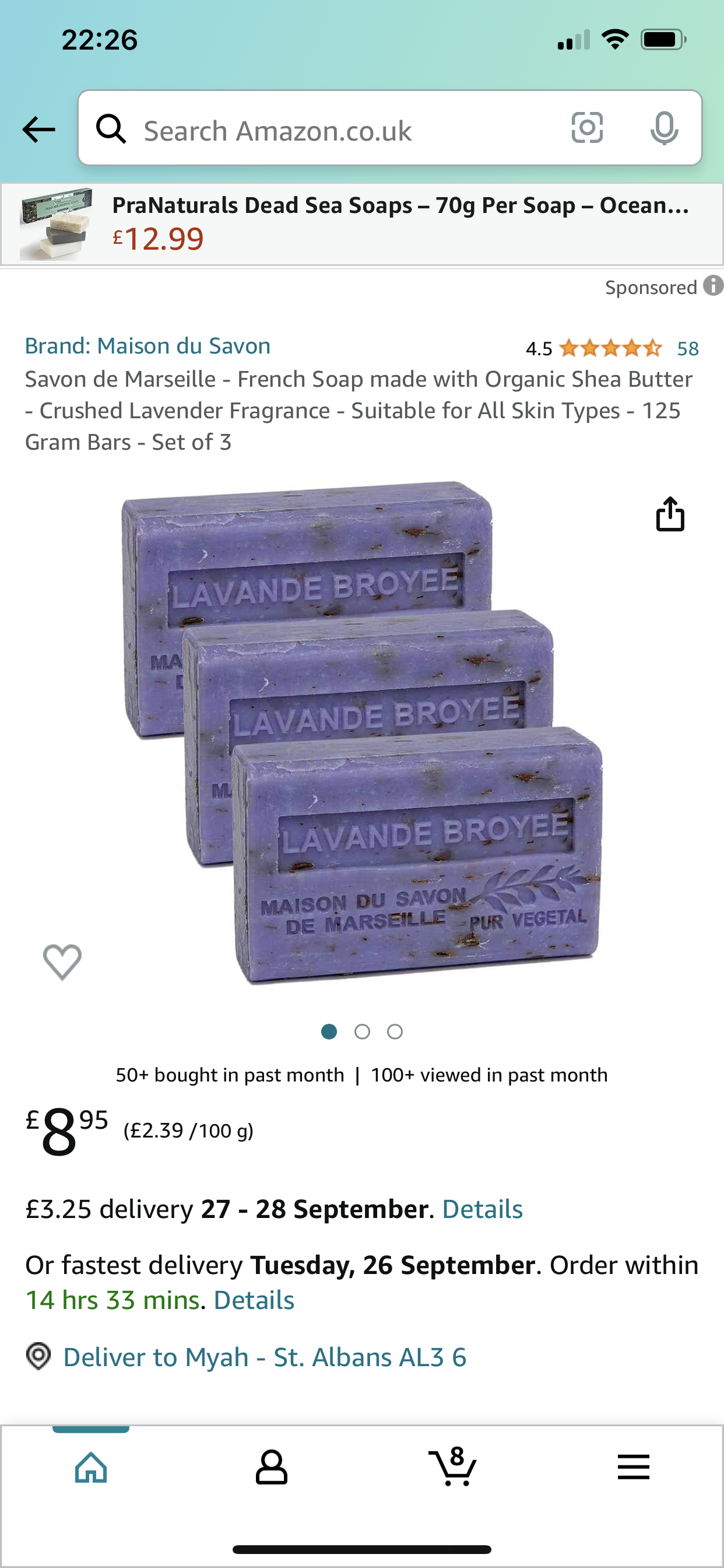This screenshot has height=1568, width=724.
Task: Change delivery address from St. Albans
Action: (x=264, y=1357)
